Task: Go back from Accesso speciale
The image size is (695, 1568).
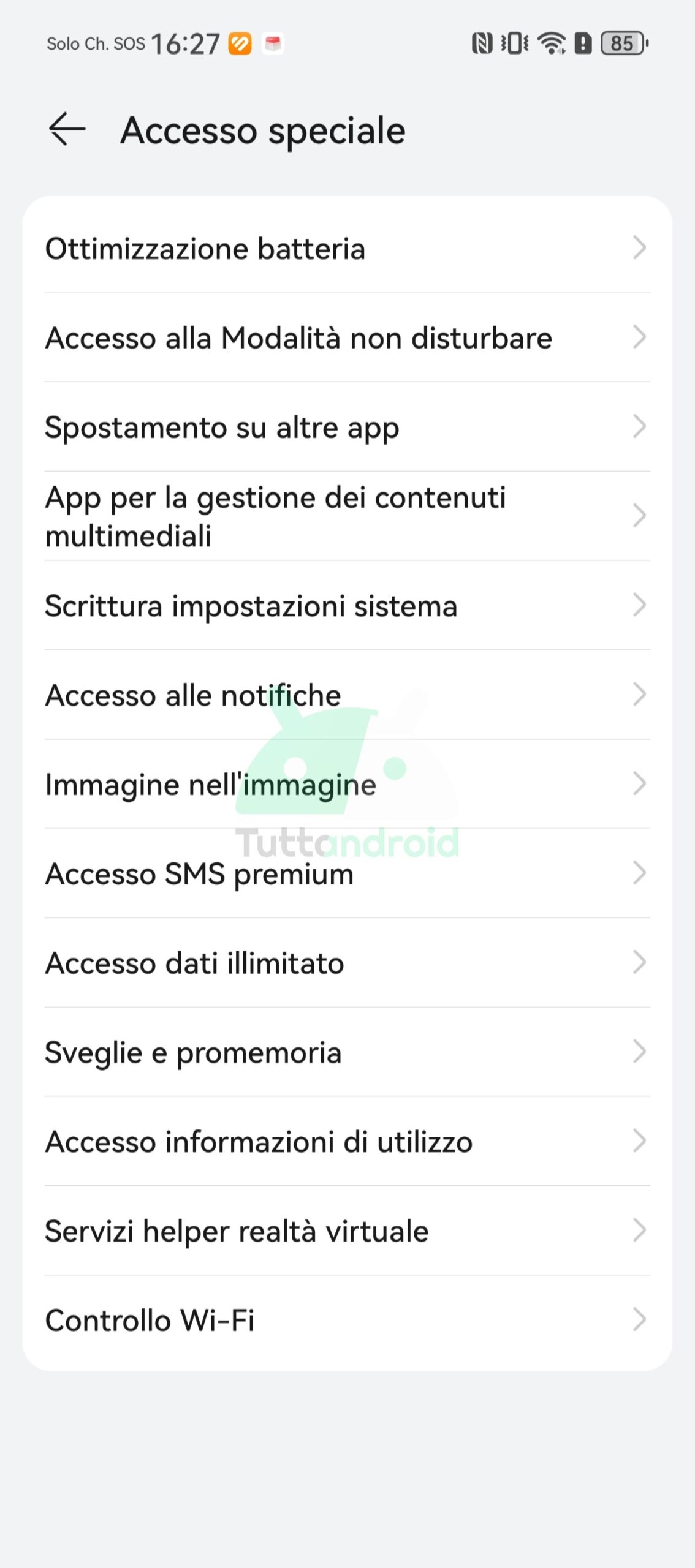Action: pos(67,129)
